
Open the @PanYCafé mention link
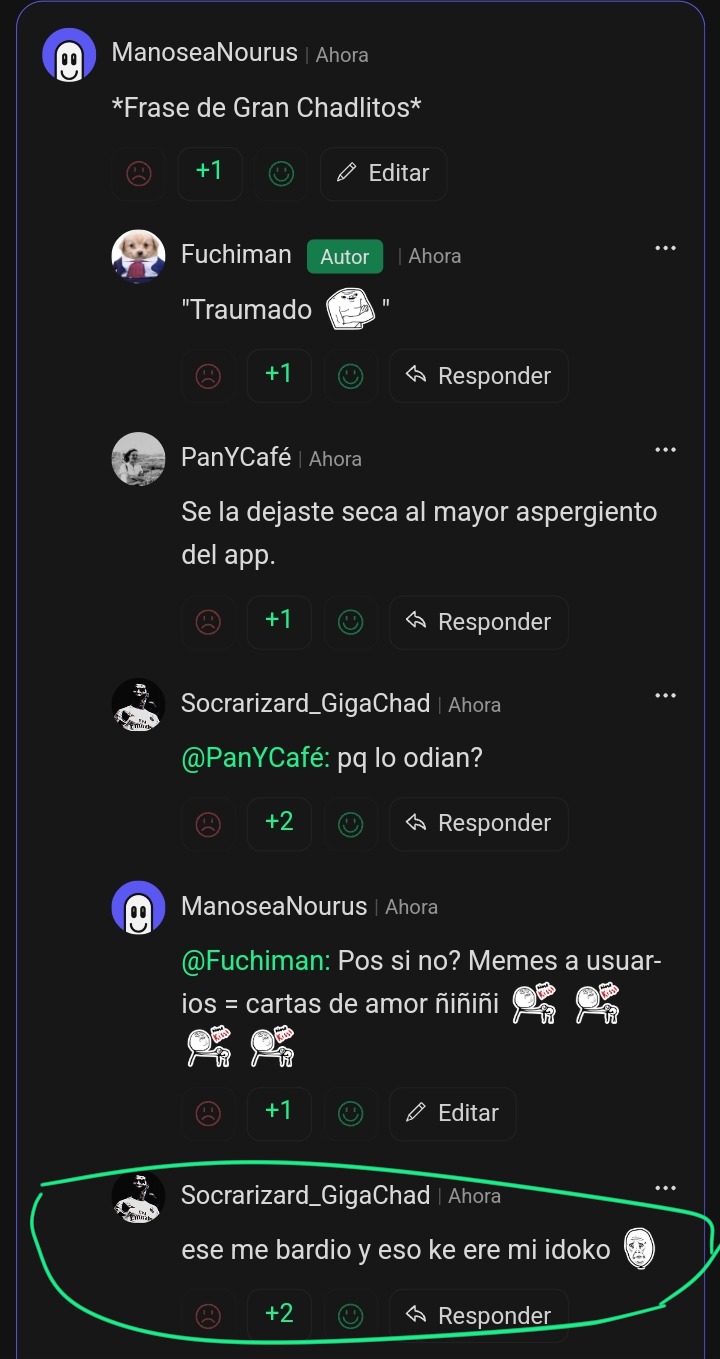coord(255,759)
